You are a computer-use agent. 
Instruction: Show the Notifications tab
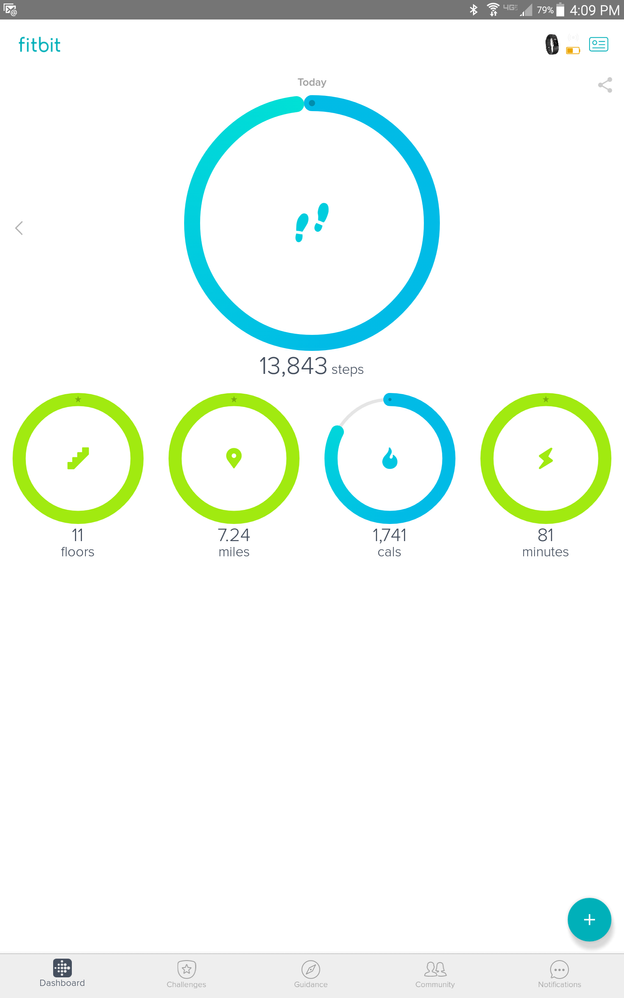(559, 974)
